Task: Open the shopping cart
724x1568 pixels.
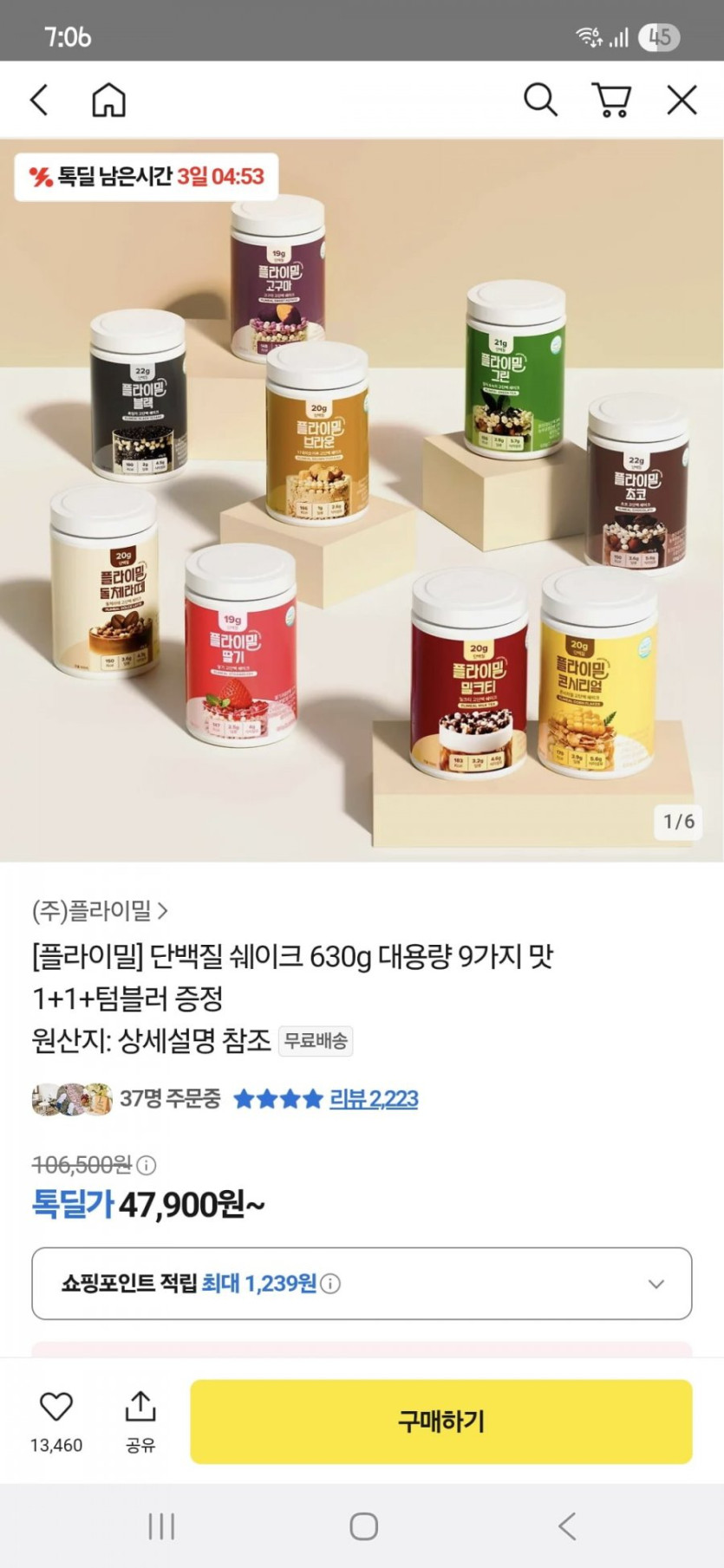Action: click(x=611, y=101)
